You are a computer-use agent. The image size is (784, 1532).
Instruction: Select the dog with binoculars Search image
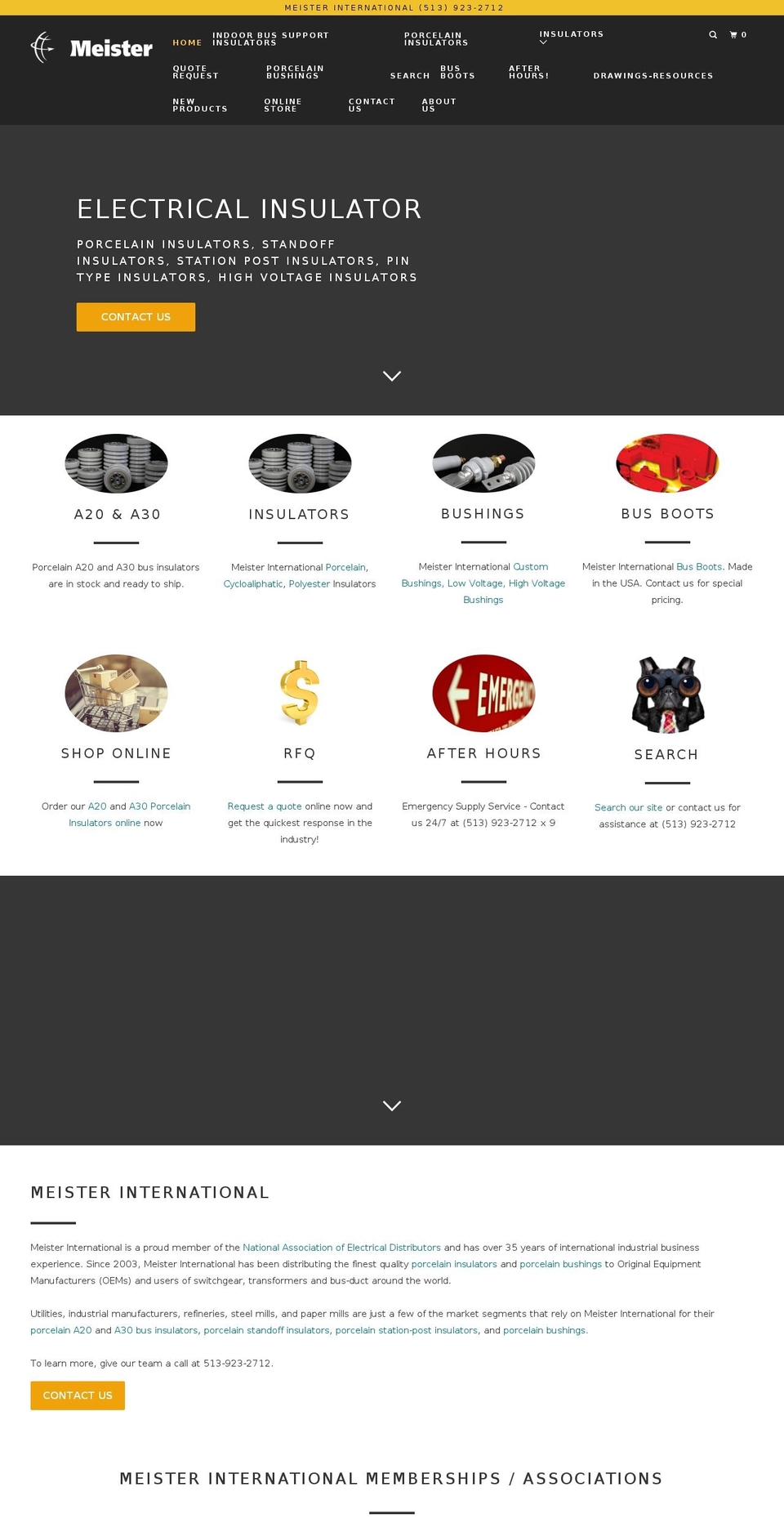pos(667,693)
